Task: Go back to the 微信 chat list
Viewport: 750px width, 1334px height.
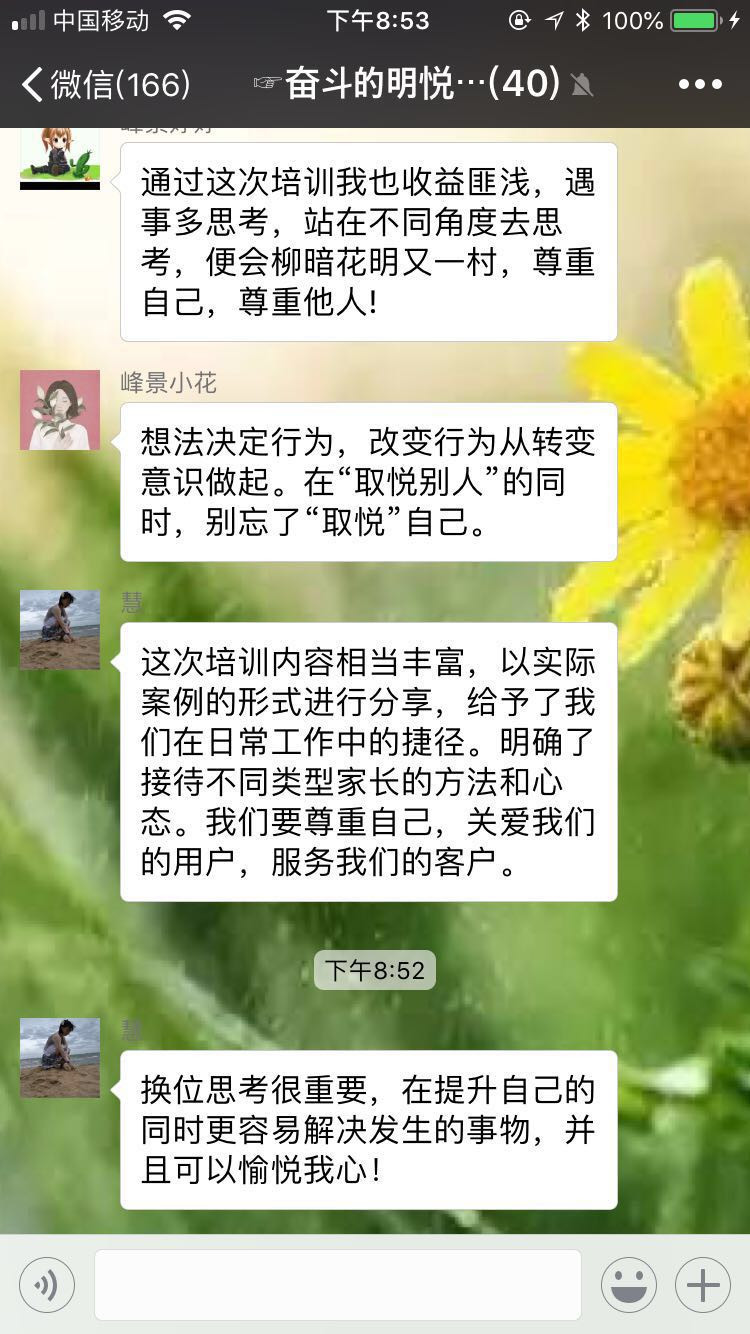Action: tap(105, 84)
